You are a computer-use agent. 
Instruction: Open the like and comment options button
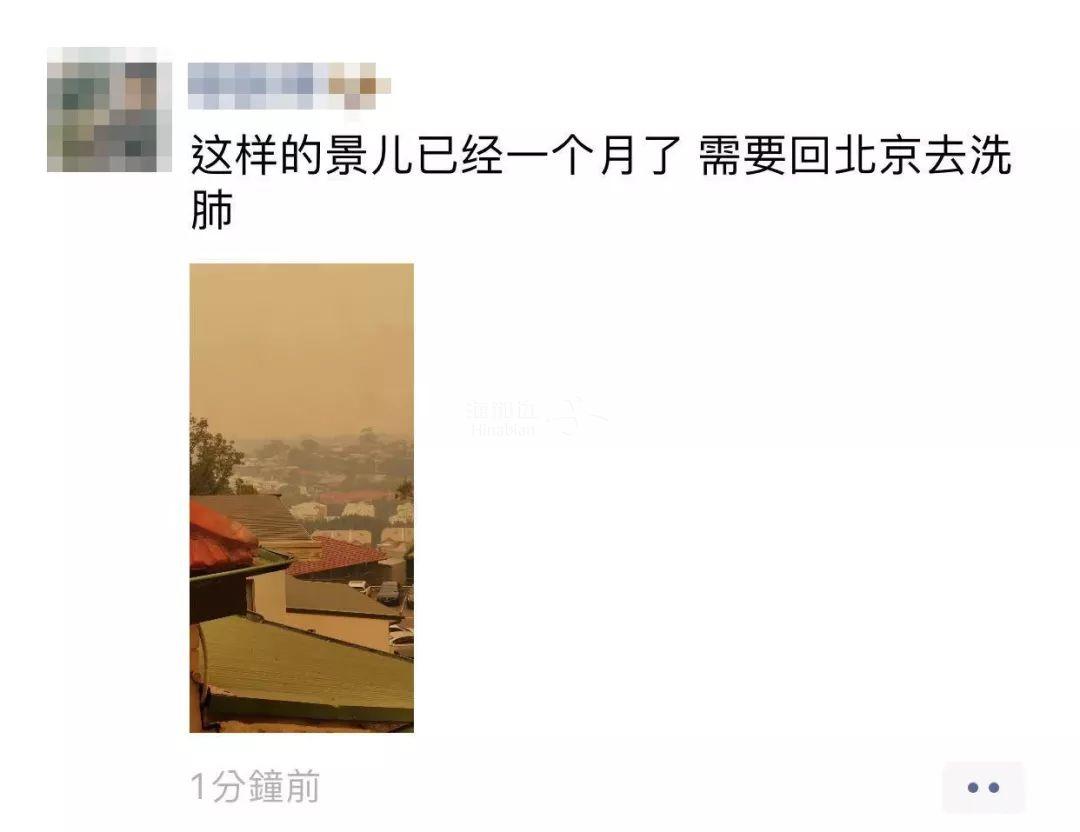983,787
